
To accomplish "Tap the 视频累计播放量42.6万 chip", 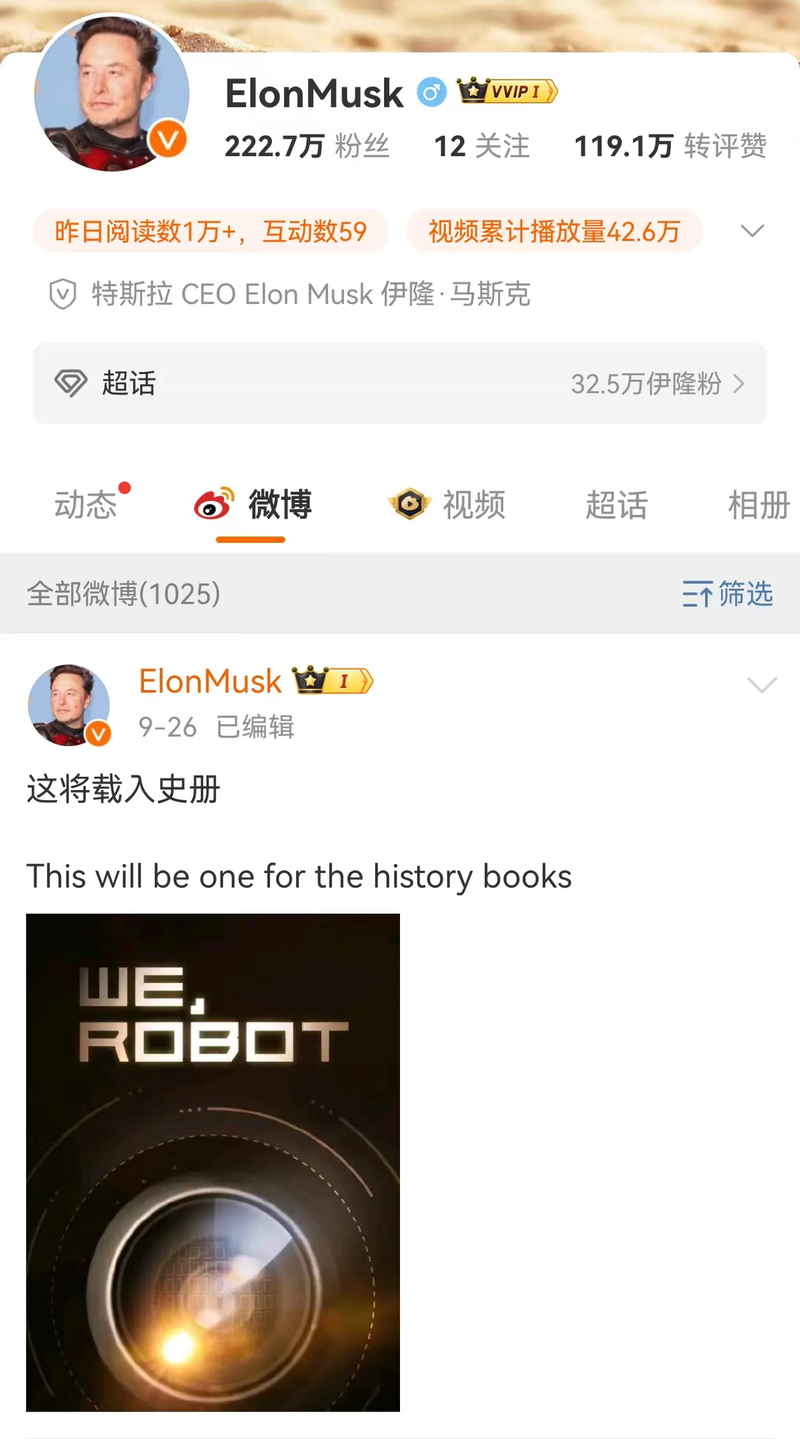I will (554, 232).
